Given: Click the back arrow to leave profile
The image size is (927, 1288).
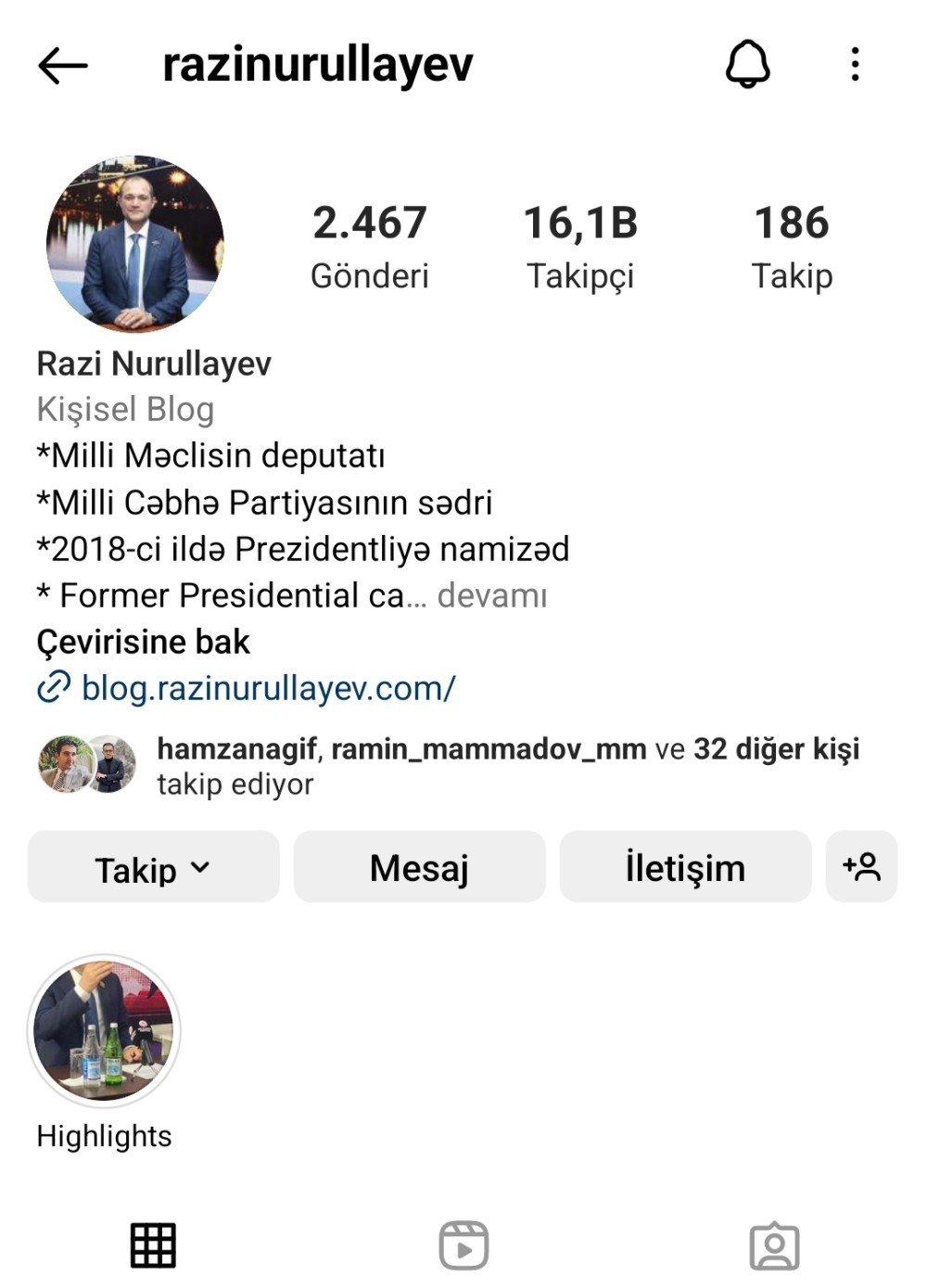Looking at the screenshot, I should [61, 65].
